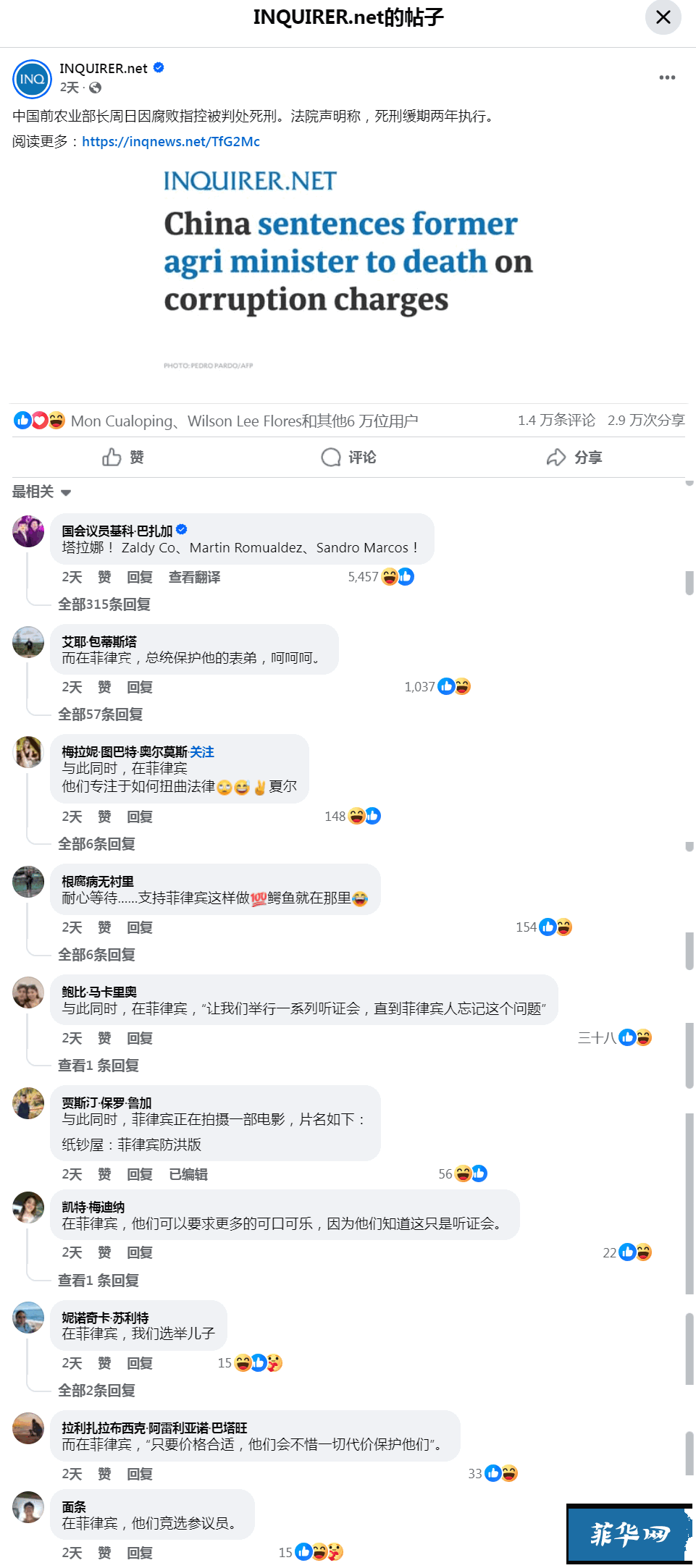Reply to 艾耶·包蒂斯塔's comment
The image size is (696, 1568).
139,687
